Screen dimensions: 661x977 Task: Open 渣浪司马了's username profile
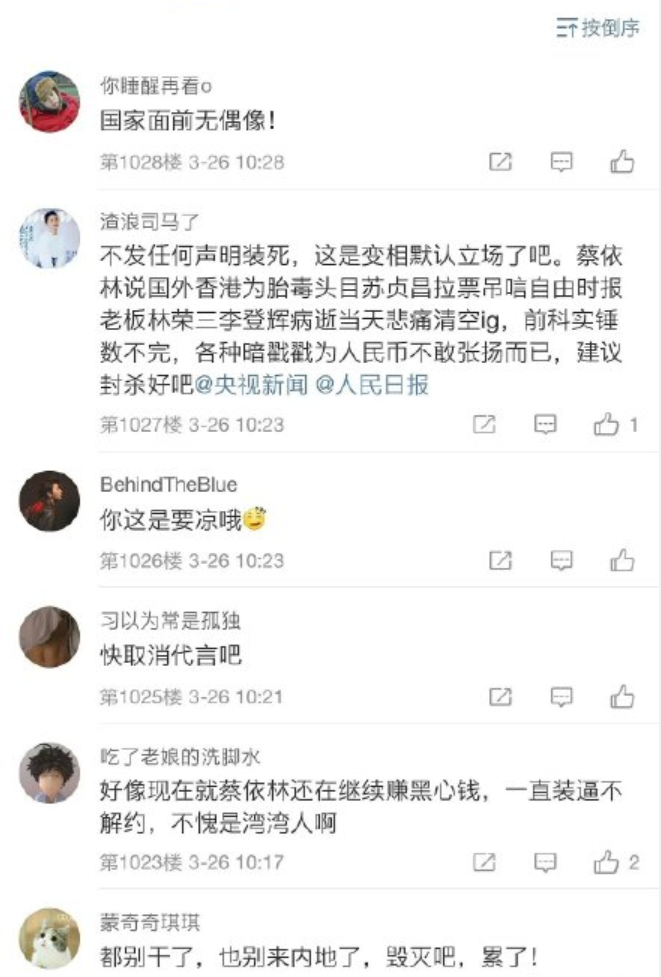[x=149, y=219]
